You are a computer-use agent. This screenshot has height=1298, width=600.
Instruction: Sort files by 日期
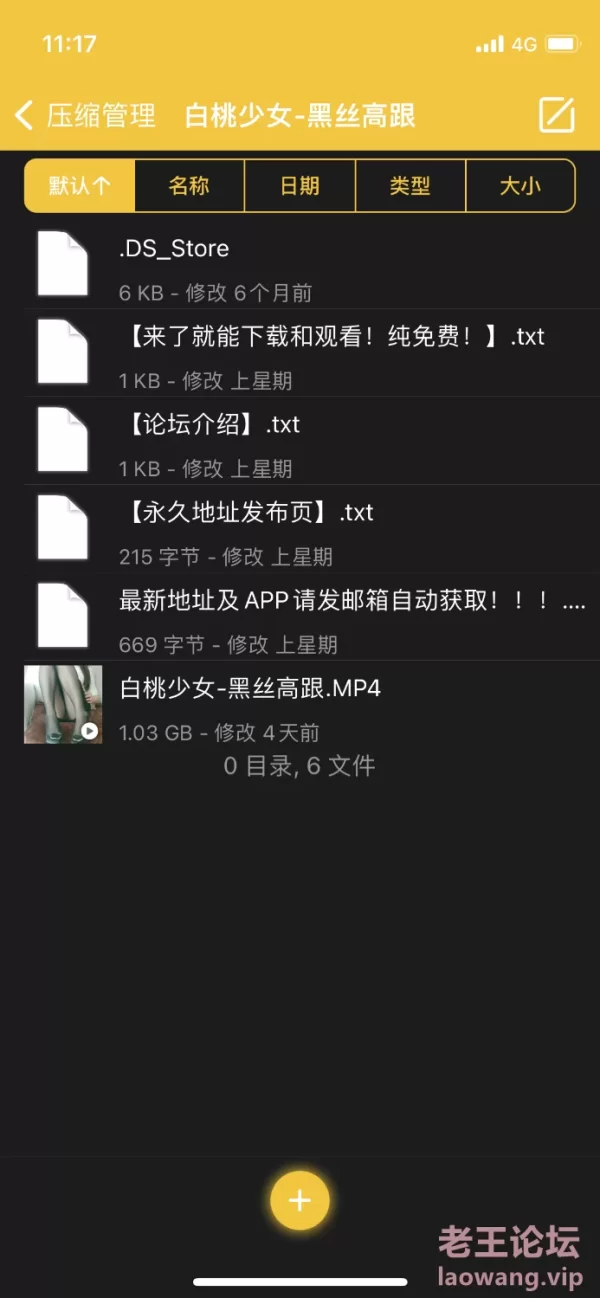click(x=299, y=186)
